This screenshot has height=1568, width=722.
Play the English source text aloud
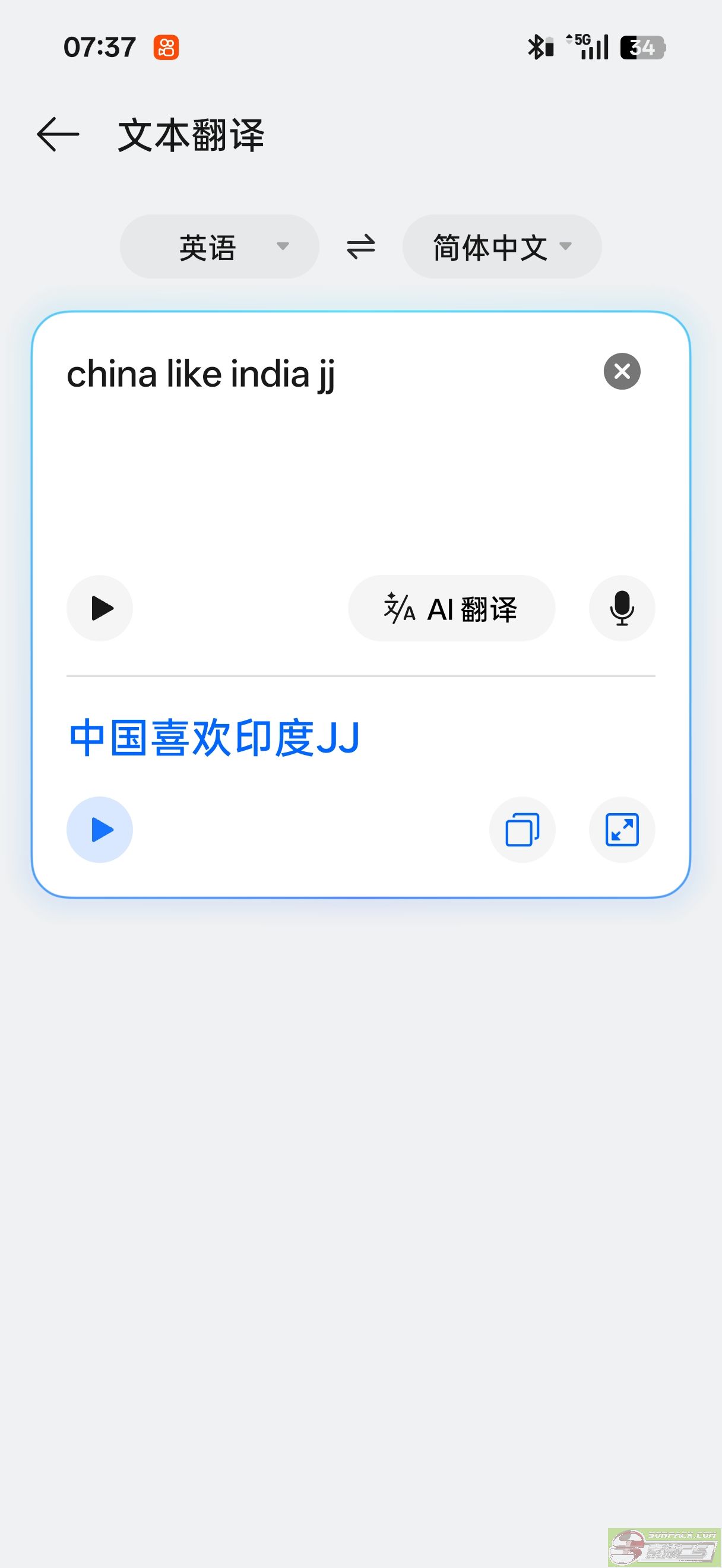100,608
